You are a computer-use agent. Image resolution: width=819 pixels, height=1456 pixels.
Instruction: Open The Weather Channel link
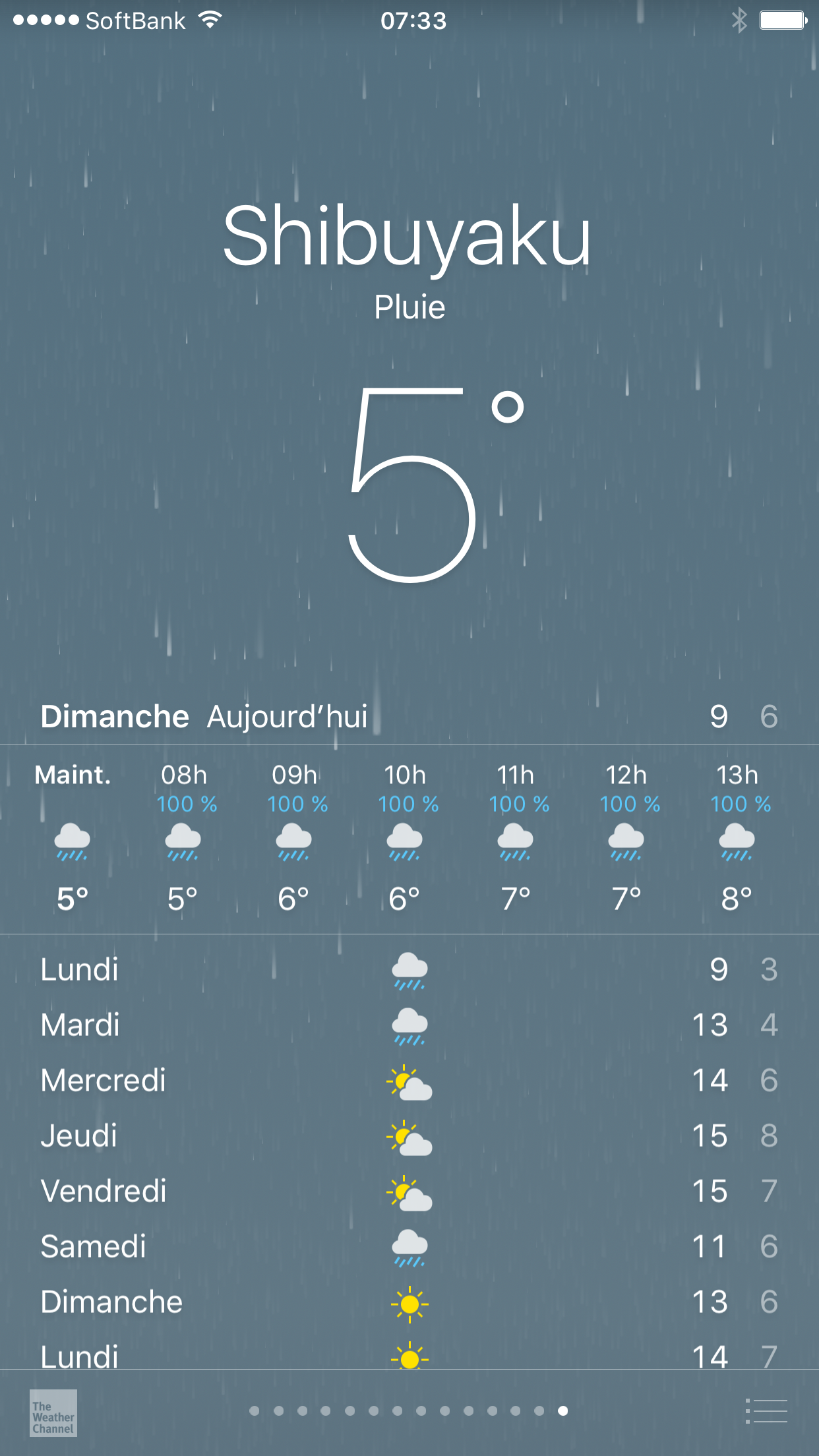53,1412
